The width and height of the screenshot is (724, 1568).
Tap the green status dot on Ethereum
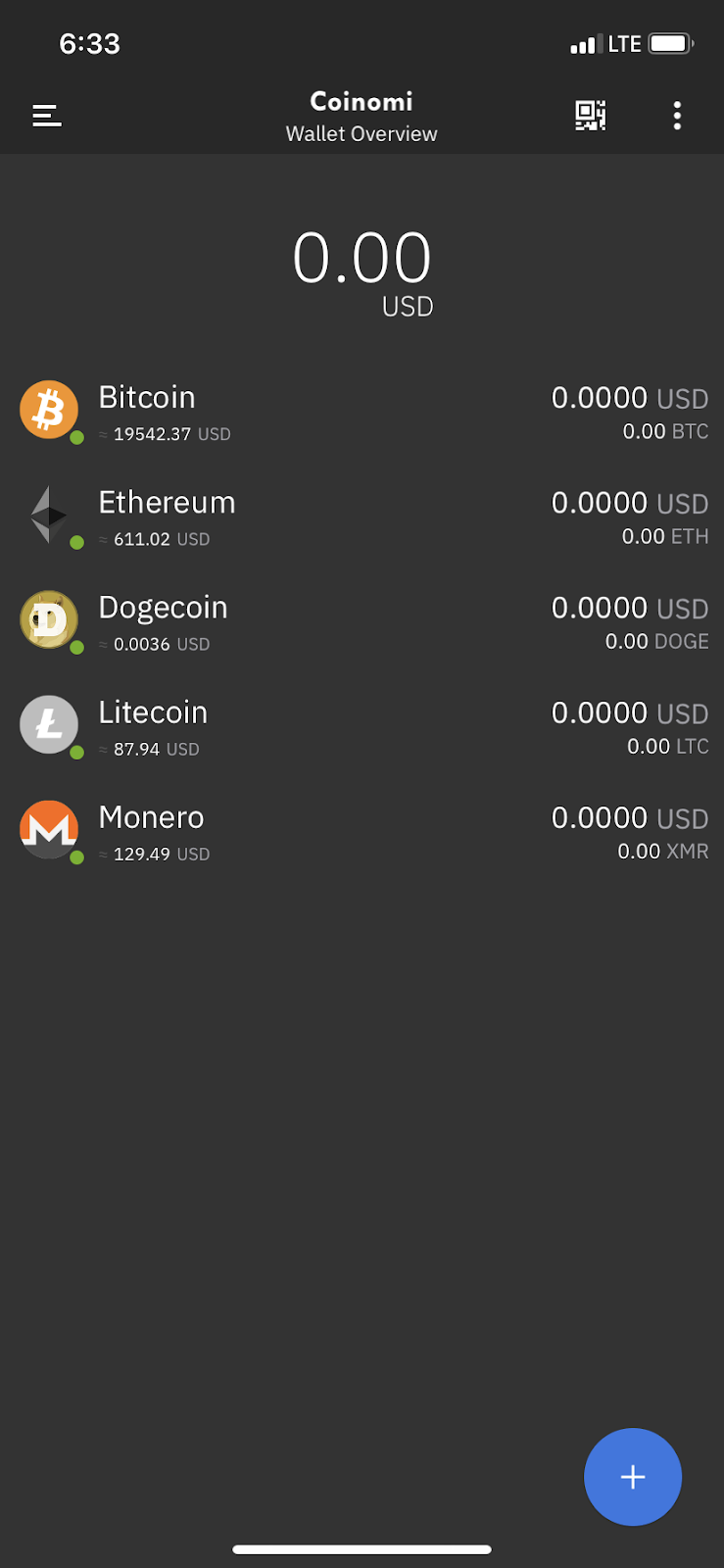point(75,543)
